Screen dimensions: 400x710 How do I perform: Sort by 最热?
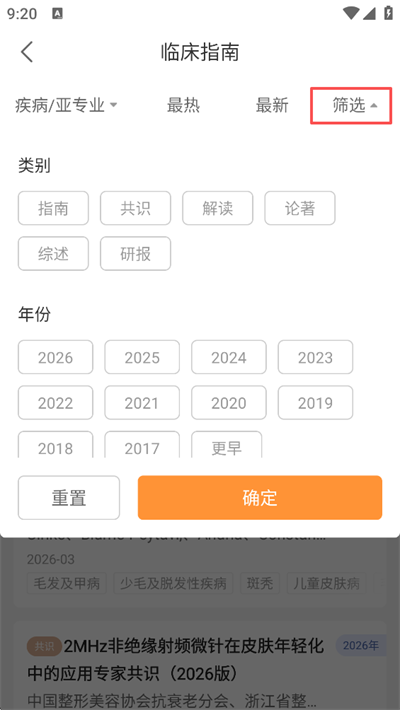pos(183,106)
